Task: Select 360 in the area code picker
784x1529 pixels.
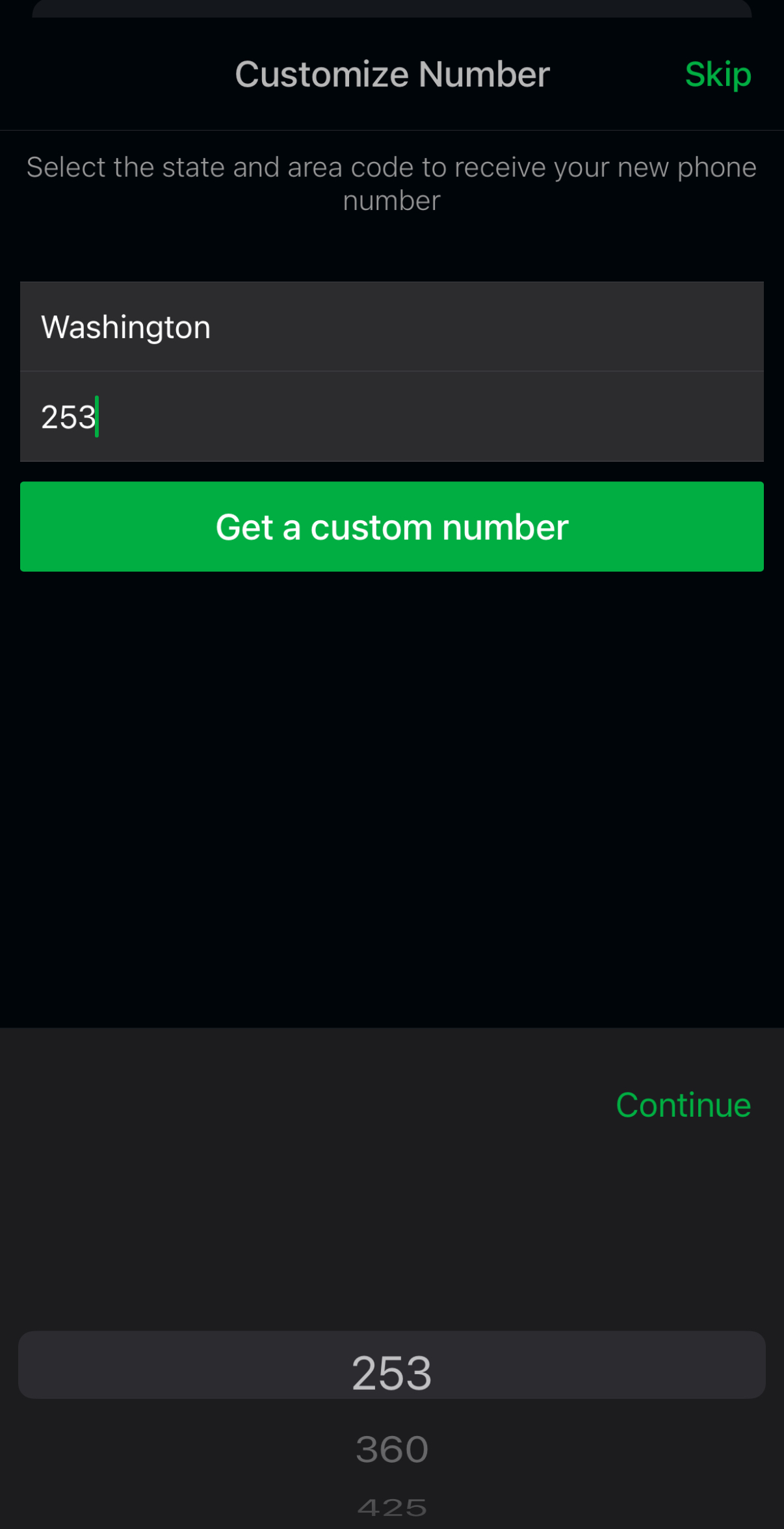Action: (392, 1449)
